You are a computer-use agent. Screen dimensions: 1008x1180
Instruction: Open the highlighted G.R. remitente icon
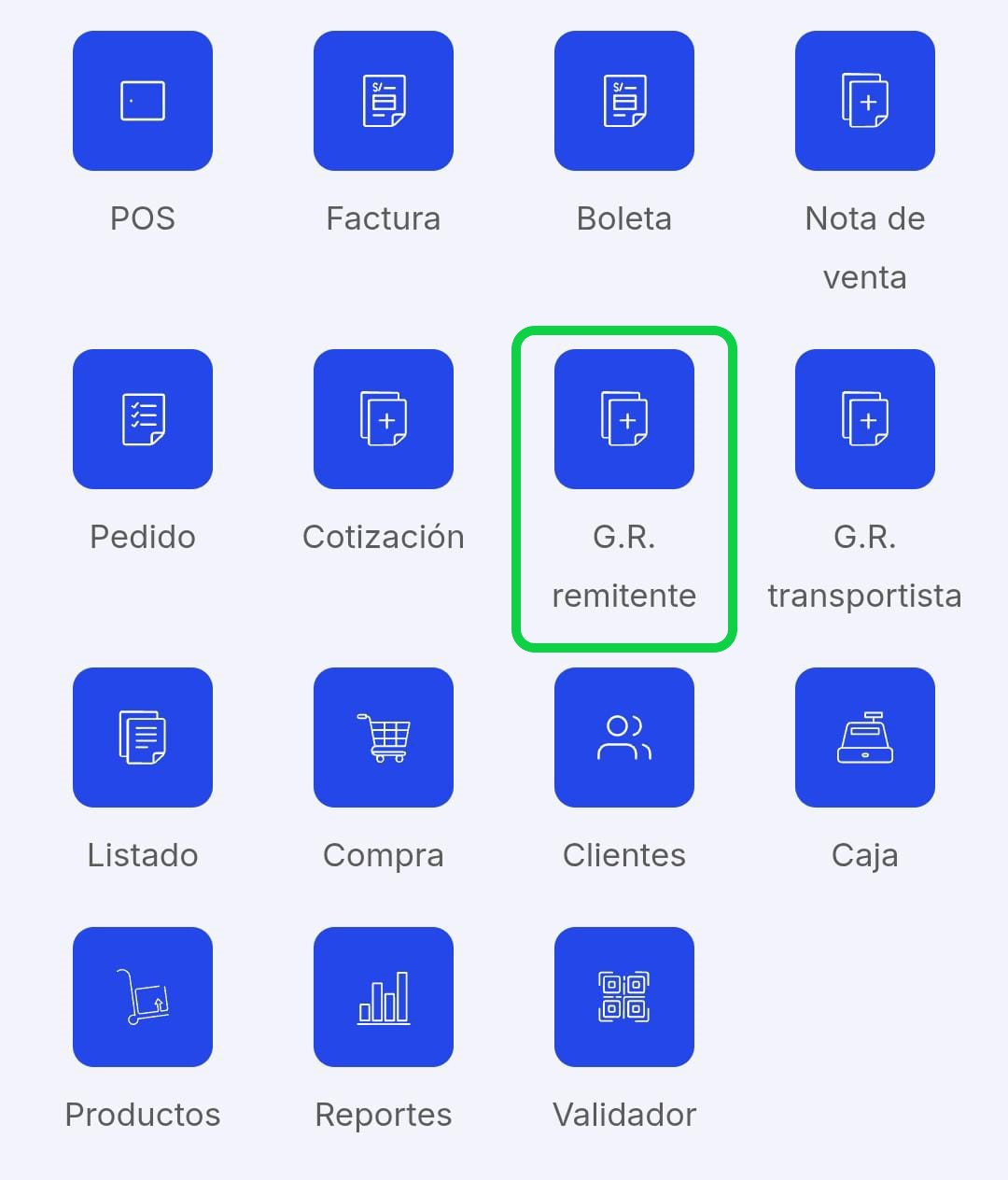pyautogui.click(x=623, y=419)
